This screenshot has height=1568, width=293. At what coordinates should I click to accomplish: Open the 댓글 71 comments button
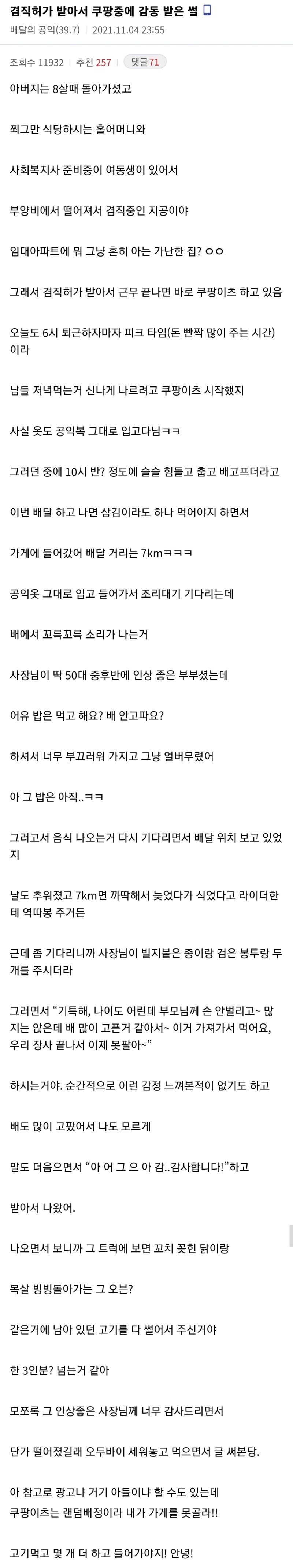[144, 62]
